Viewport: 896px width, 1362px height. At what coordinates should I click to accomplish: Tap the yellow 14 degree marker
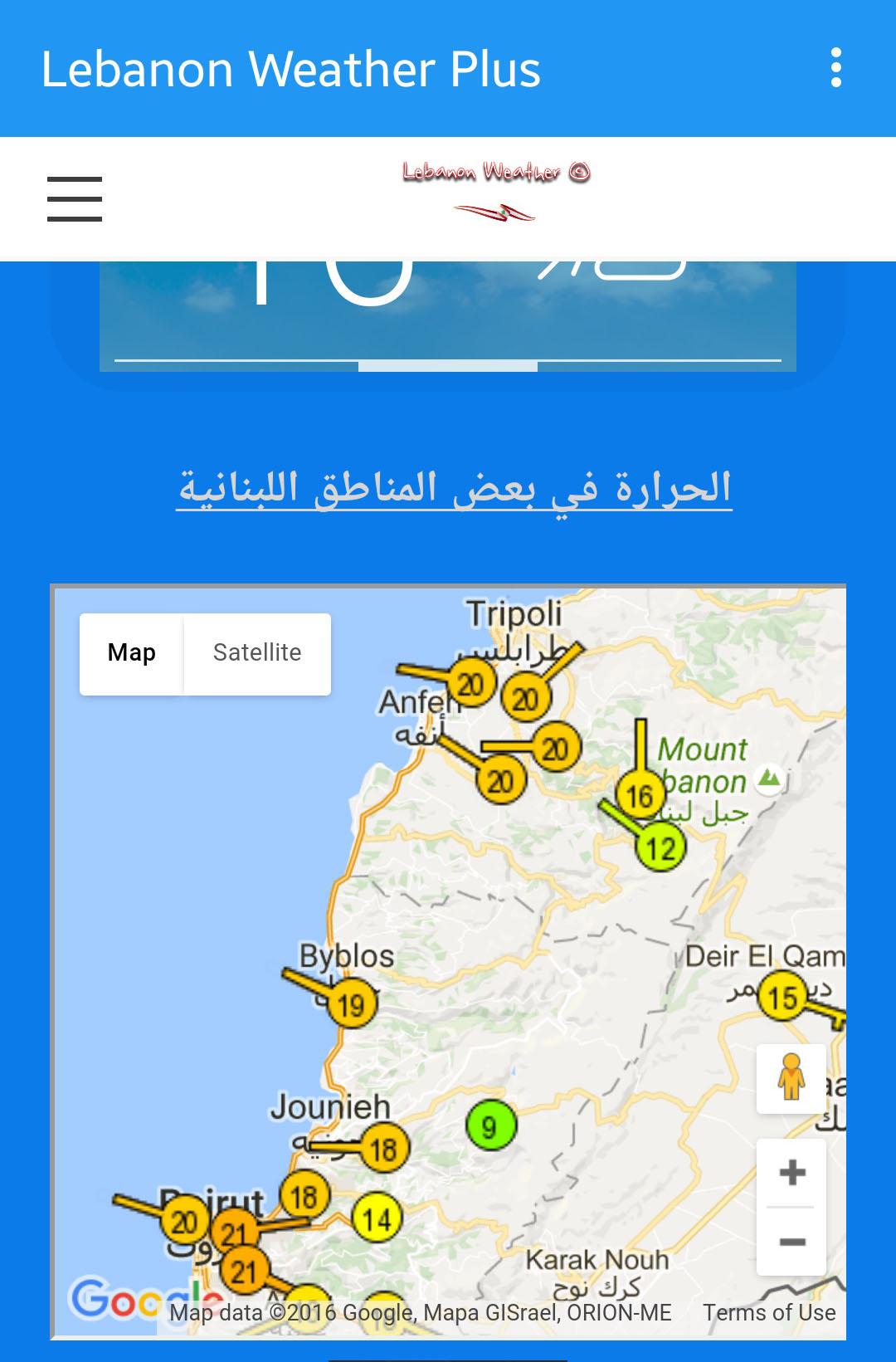click(377, 1219)
